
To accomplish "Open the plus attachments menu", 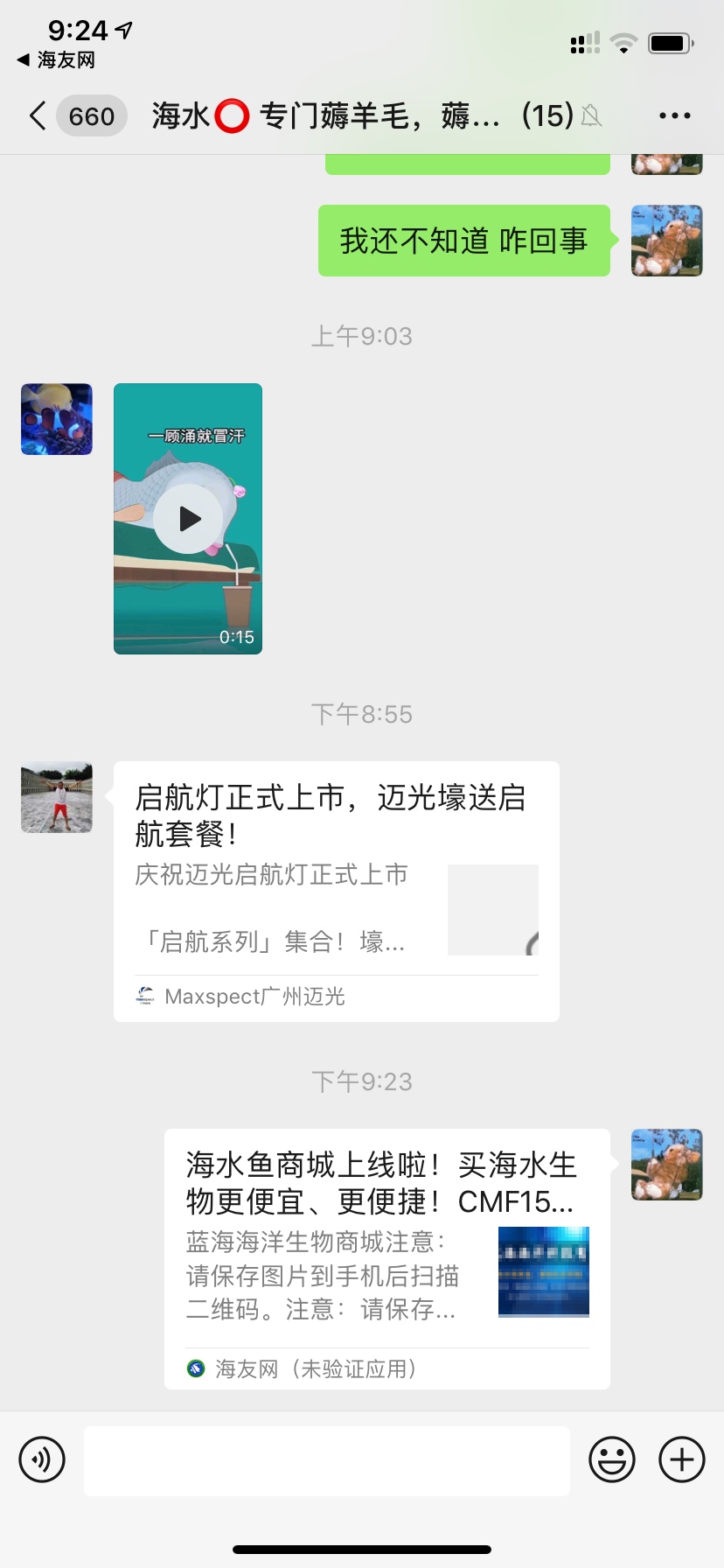I will point(681,1459).
